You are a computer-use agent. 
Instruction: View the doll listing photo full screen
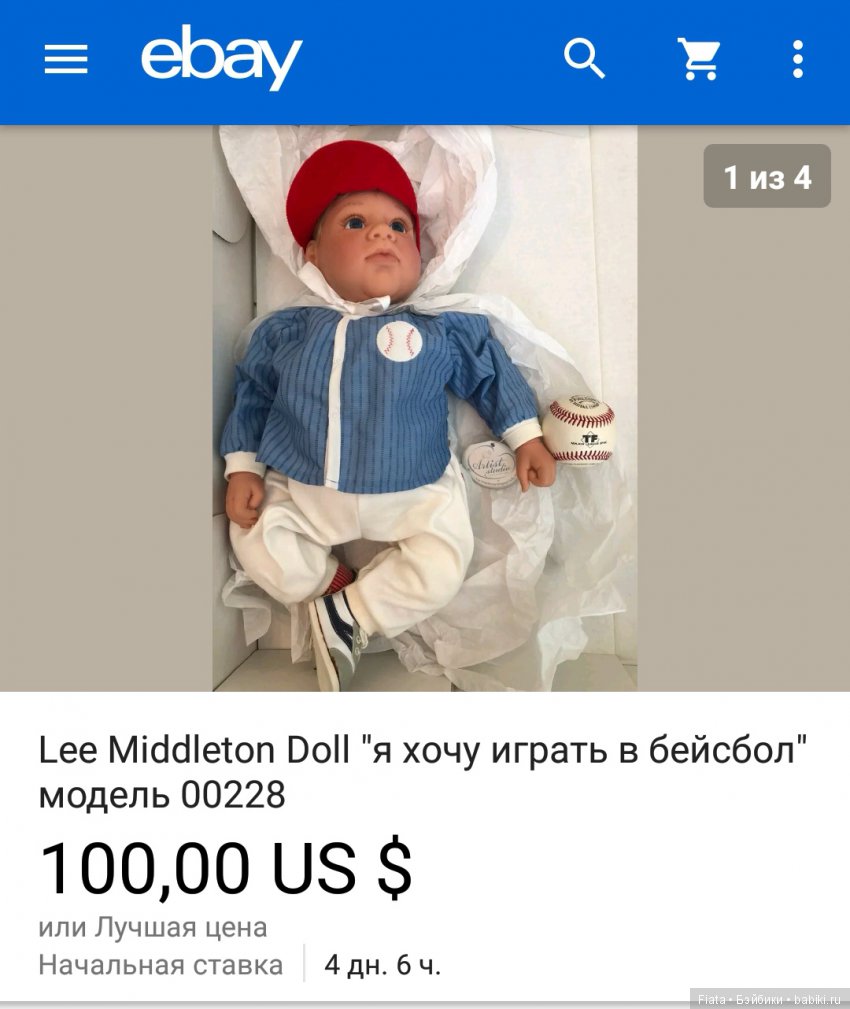pyautogui.click(x=425, y=408)
